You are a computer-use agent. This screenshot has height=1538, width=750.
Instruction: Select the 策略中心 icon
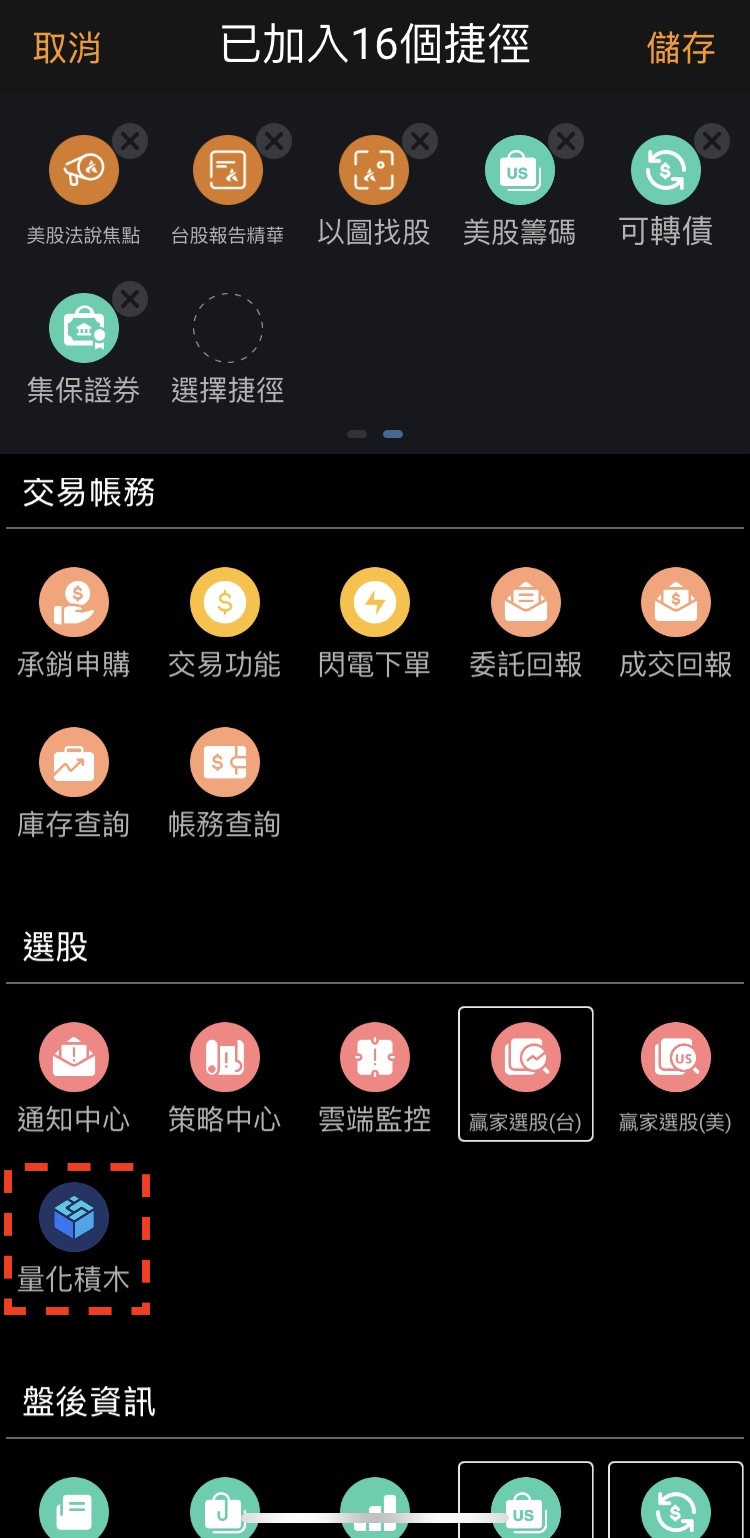225,1058
